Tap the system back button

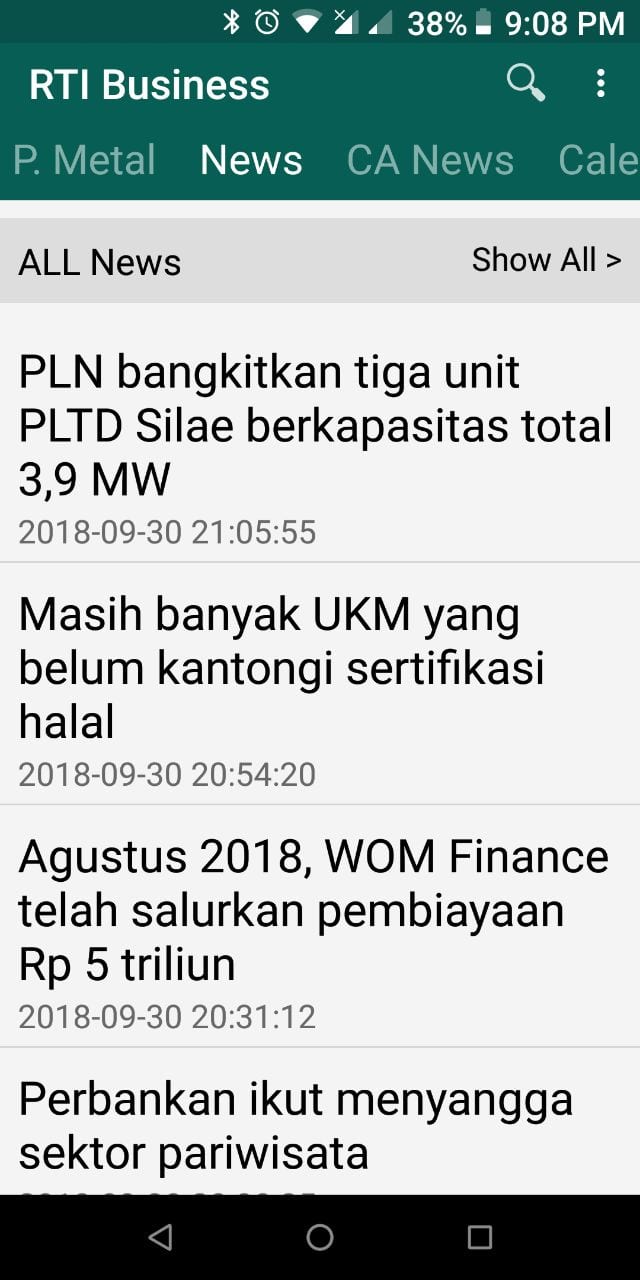160,1237
